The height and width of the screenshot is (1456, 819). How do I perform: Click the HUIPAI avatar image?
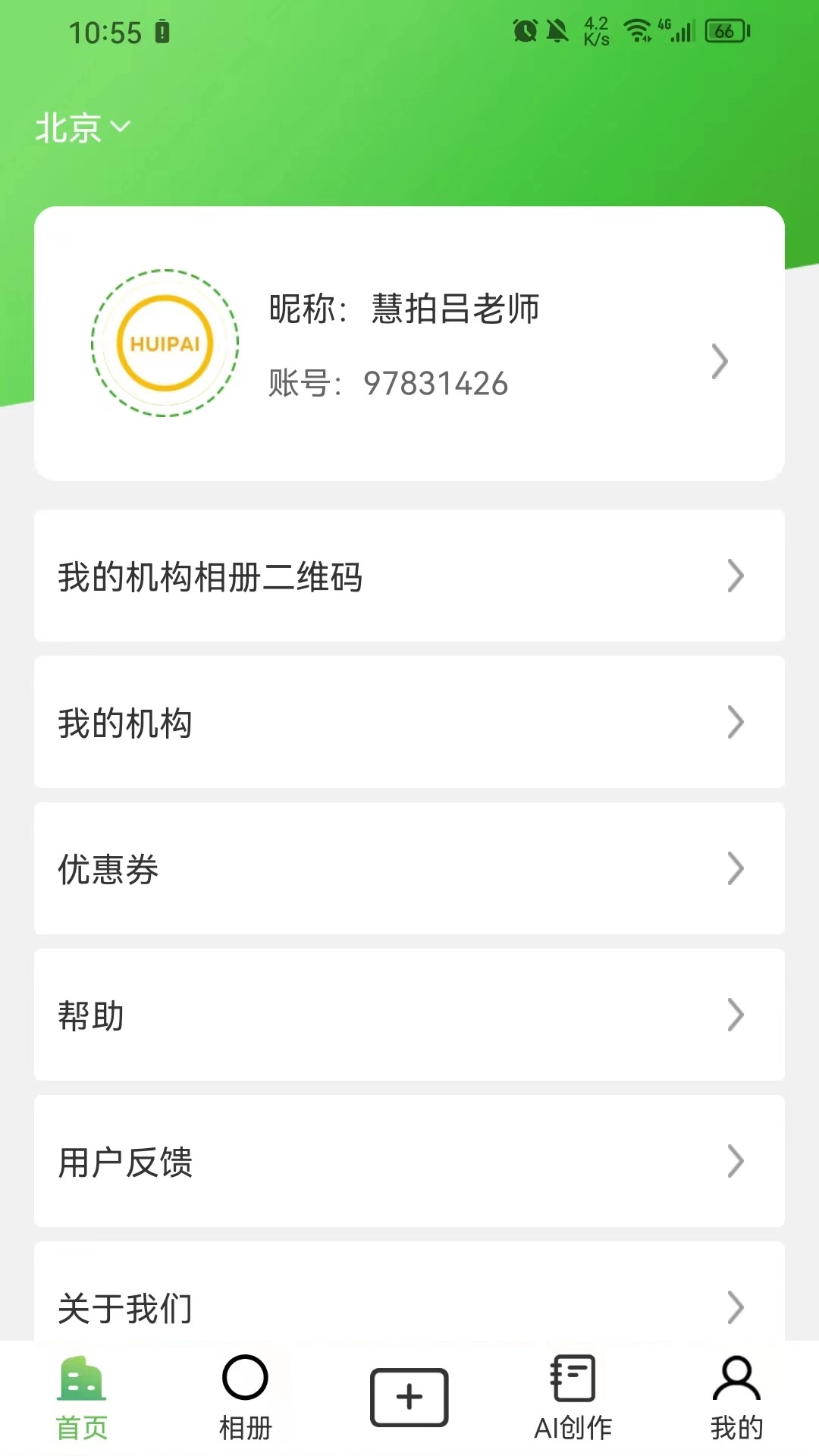[x=165, y=343]
